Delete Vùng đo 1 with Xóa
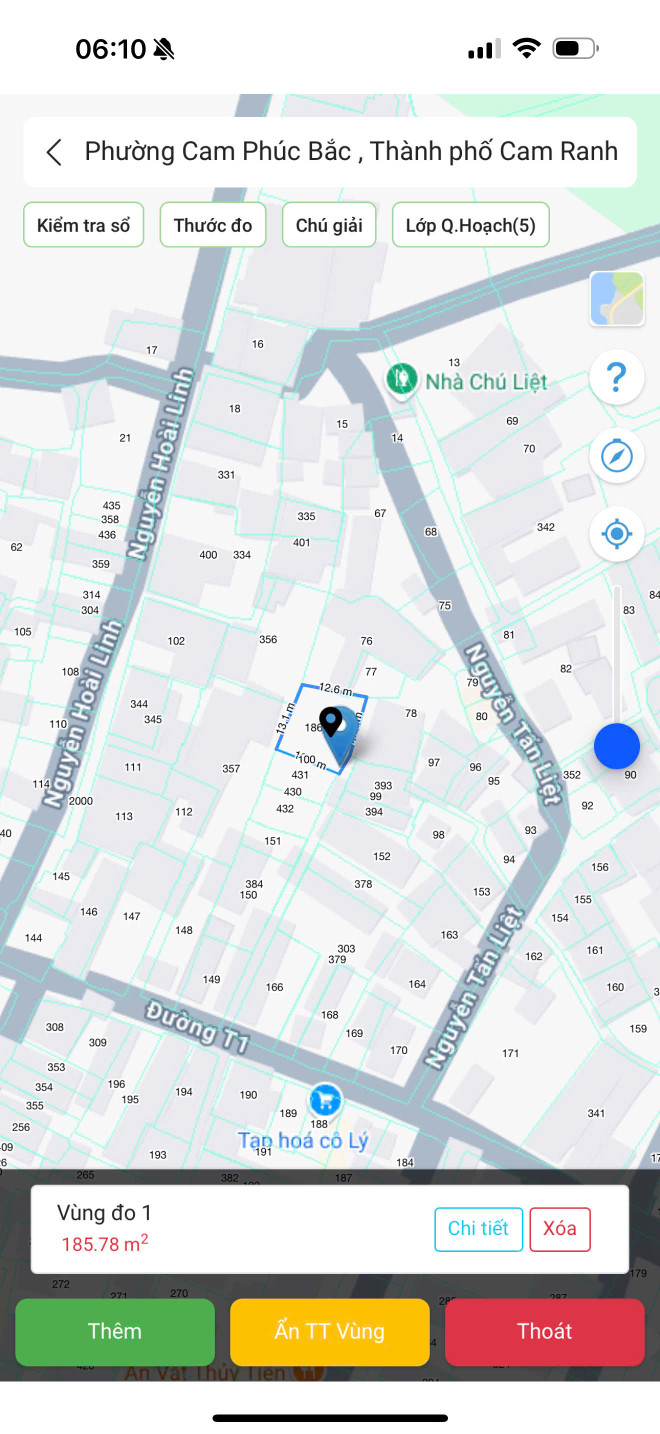The width and height of the screenshot is (660, 1434). (560, 1229)
